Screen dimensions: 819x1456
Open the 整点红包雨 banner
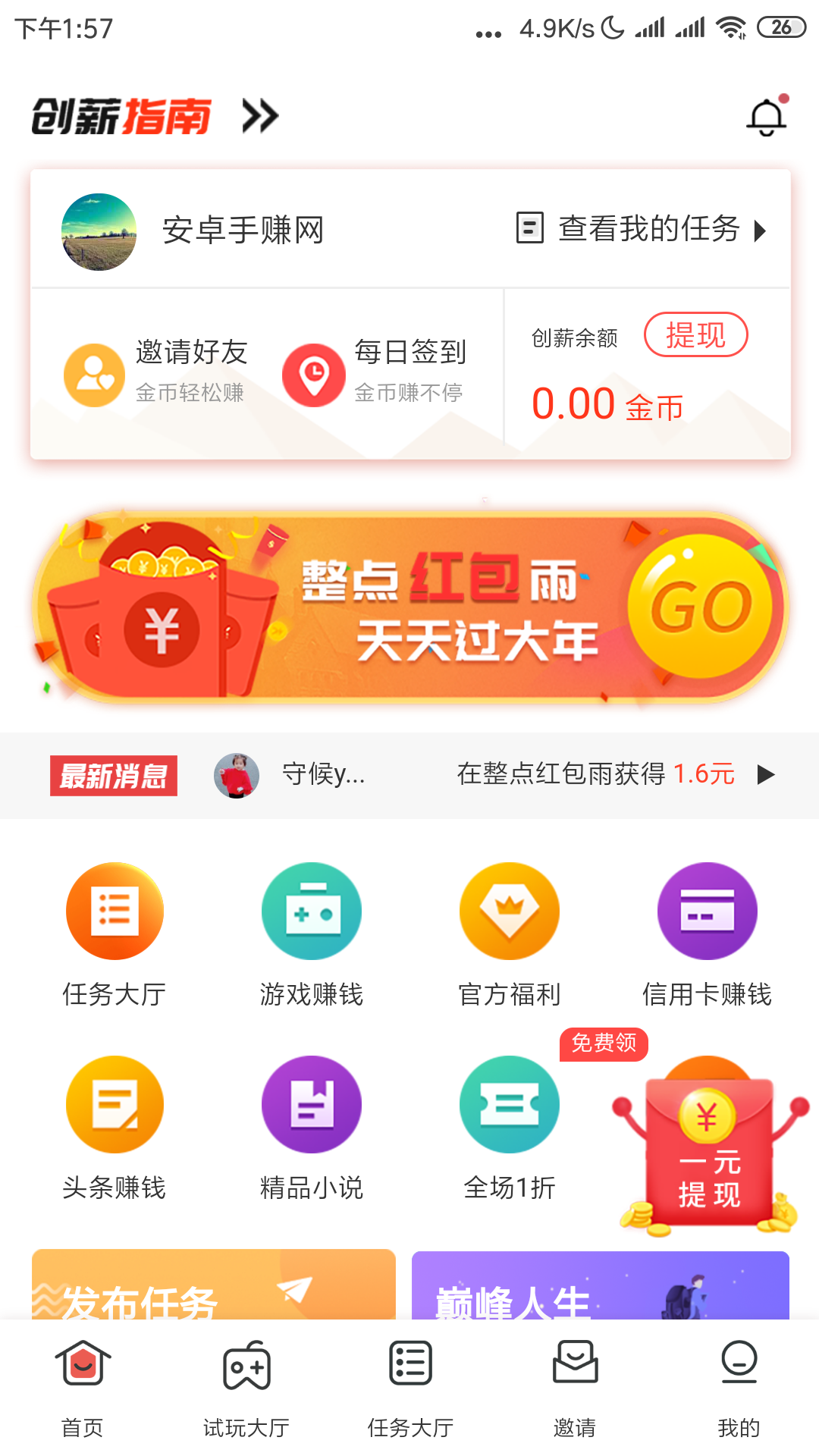(x=409, y=607)
